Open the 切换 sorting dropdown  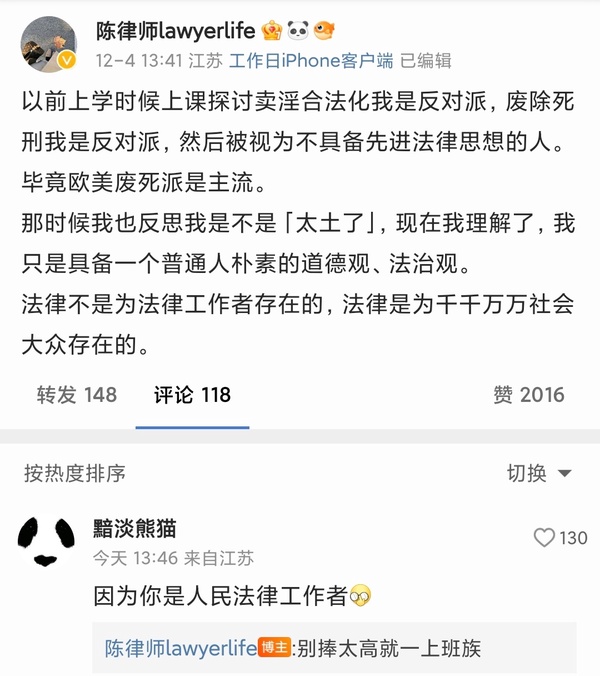click(x=539, y=473)
